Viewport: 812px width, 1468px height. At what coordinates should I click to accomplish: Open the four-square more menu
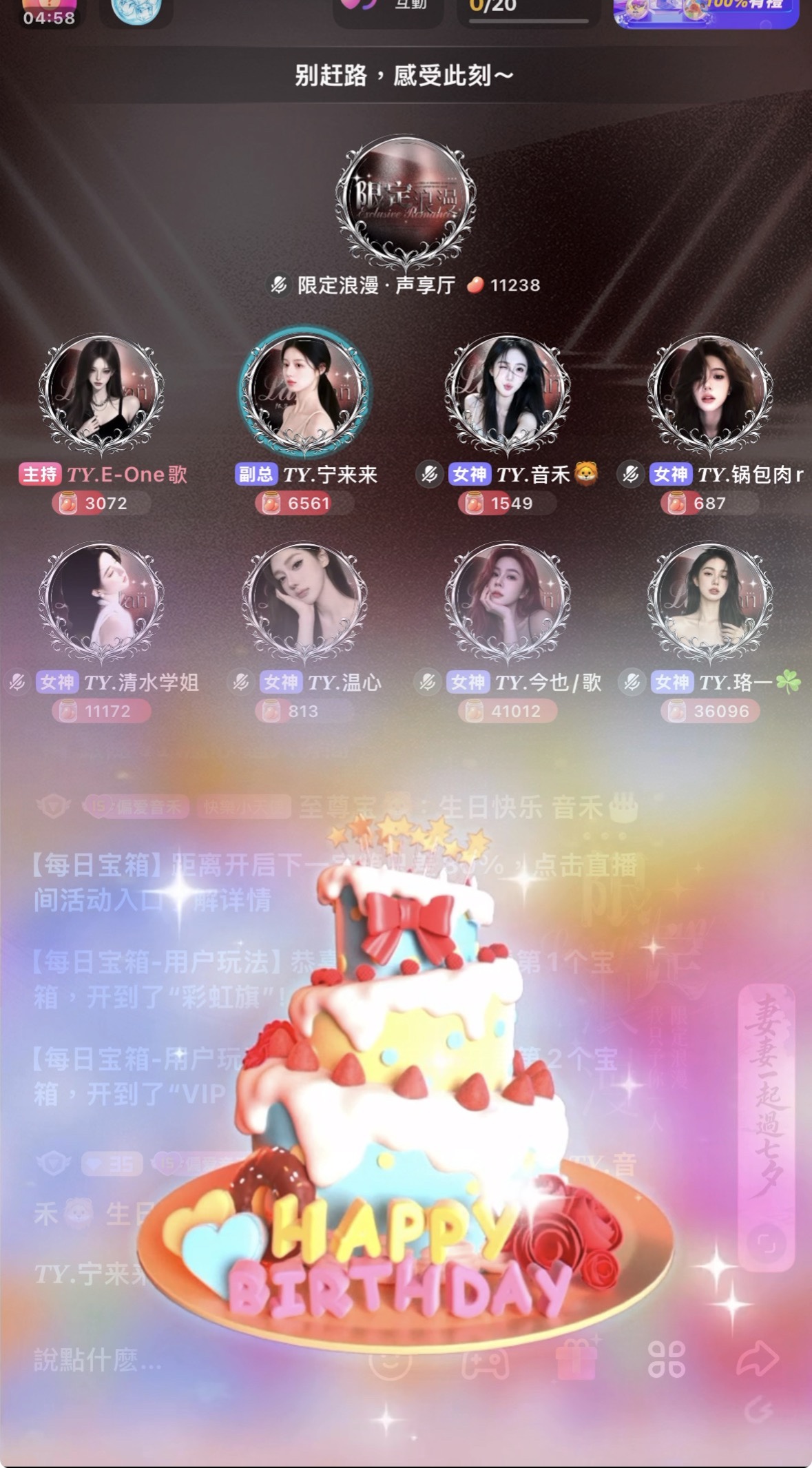click(x=667, y=1360)
